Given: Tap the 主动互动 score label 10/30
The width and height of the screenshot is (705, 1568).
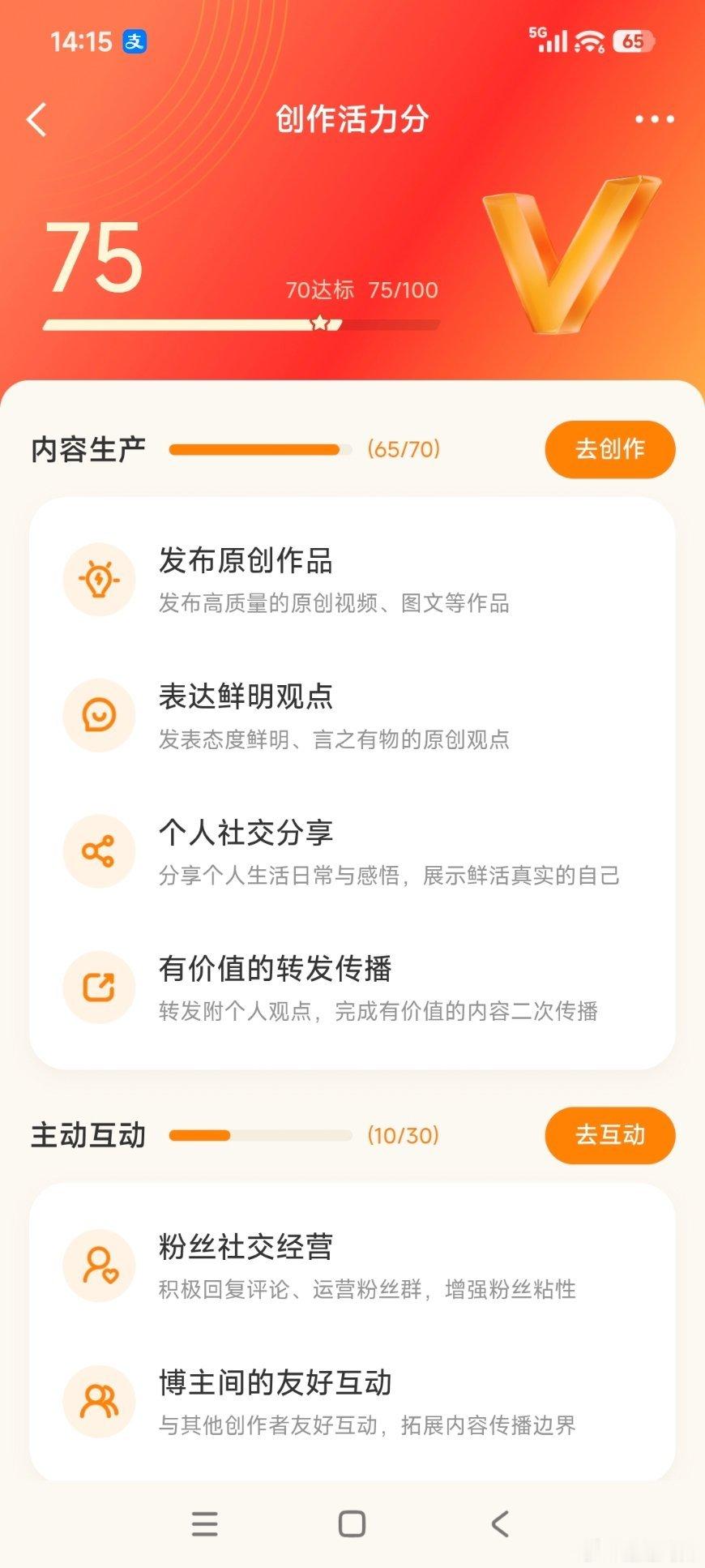Looking at the screenshot, I should point(404,1136).
